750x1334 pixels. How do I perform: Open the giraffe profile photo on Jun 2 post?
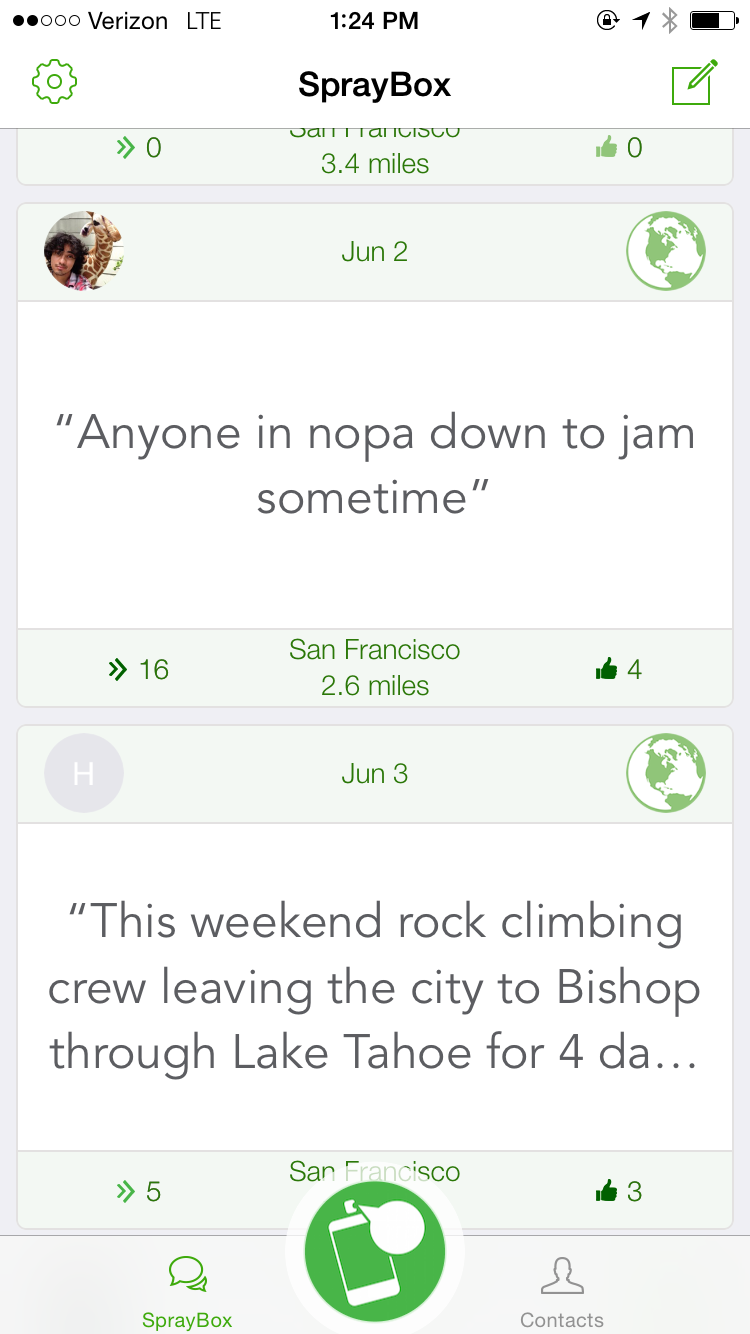84,251
